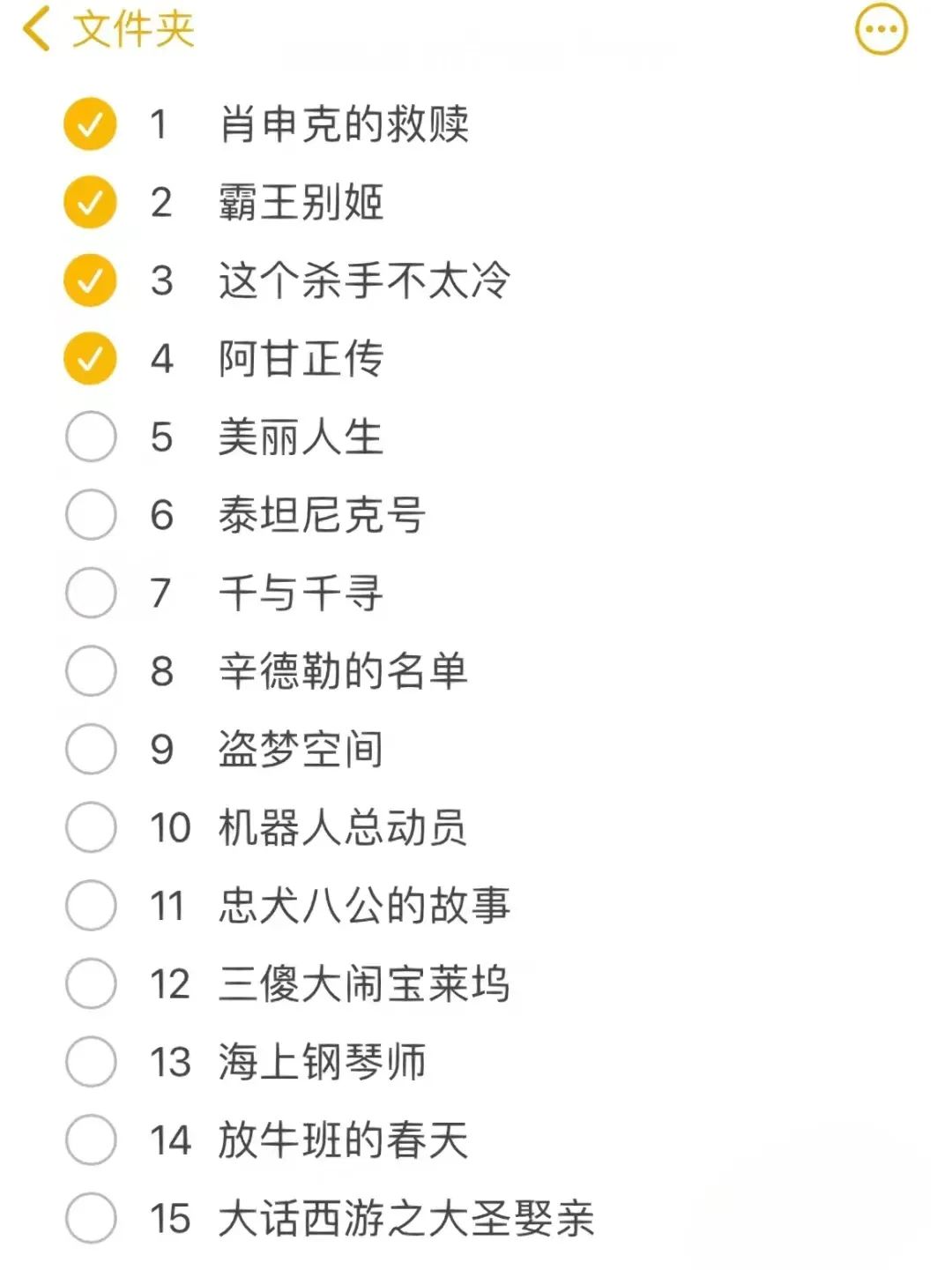Check off 海上钢琴师
Viewport: 952px width, 1270px height.
click(91, 1062)
